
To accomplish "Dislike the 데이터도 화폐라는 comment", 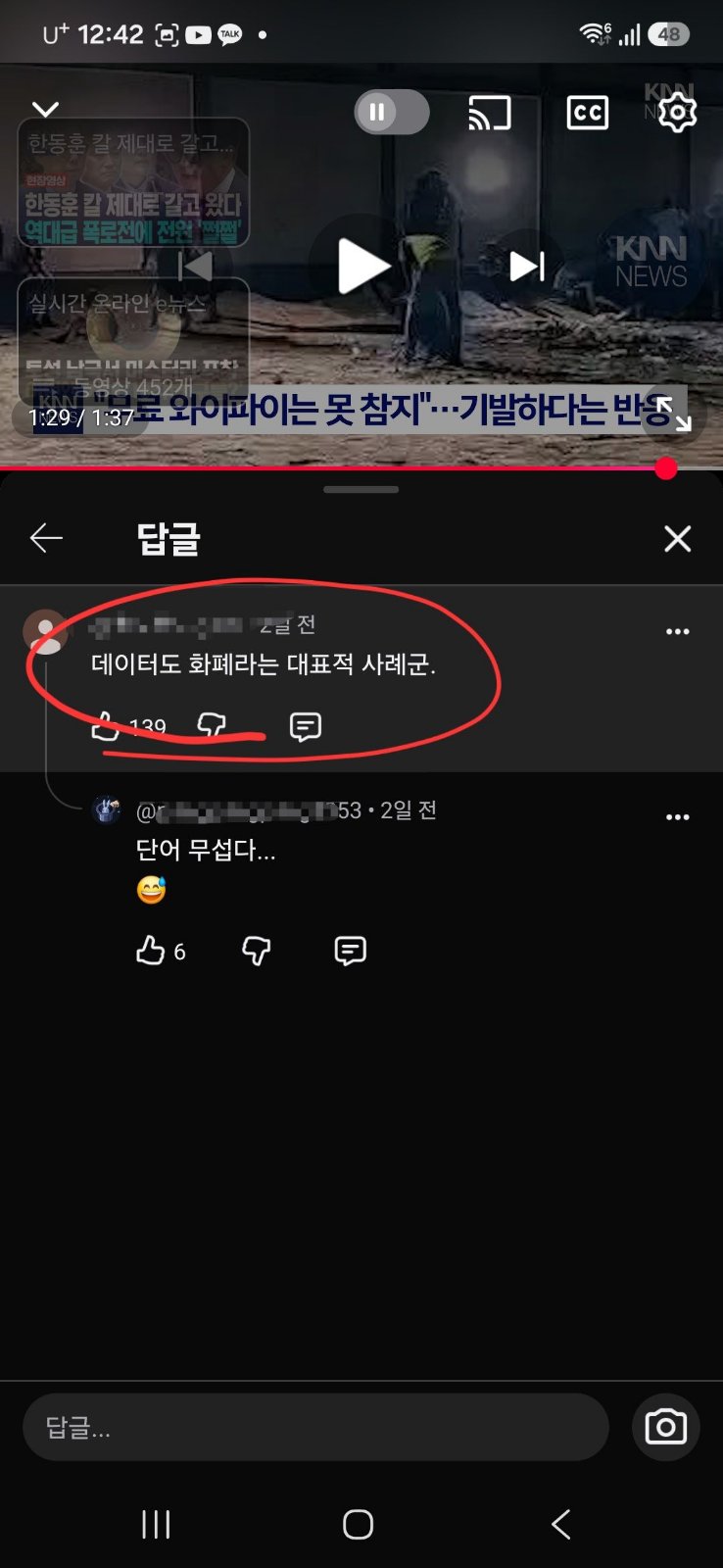I will (212, 726).
